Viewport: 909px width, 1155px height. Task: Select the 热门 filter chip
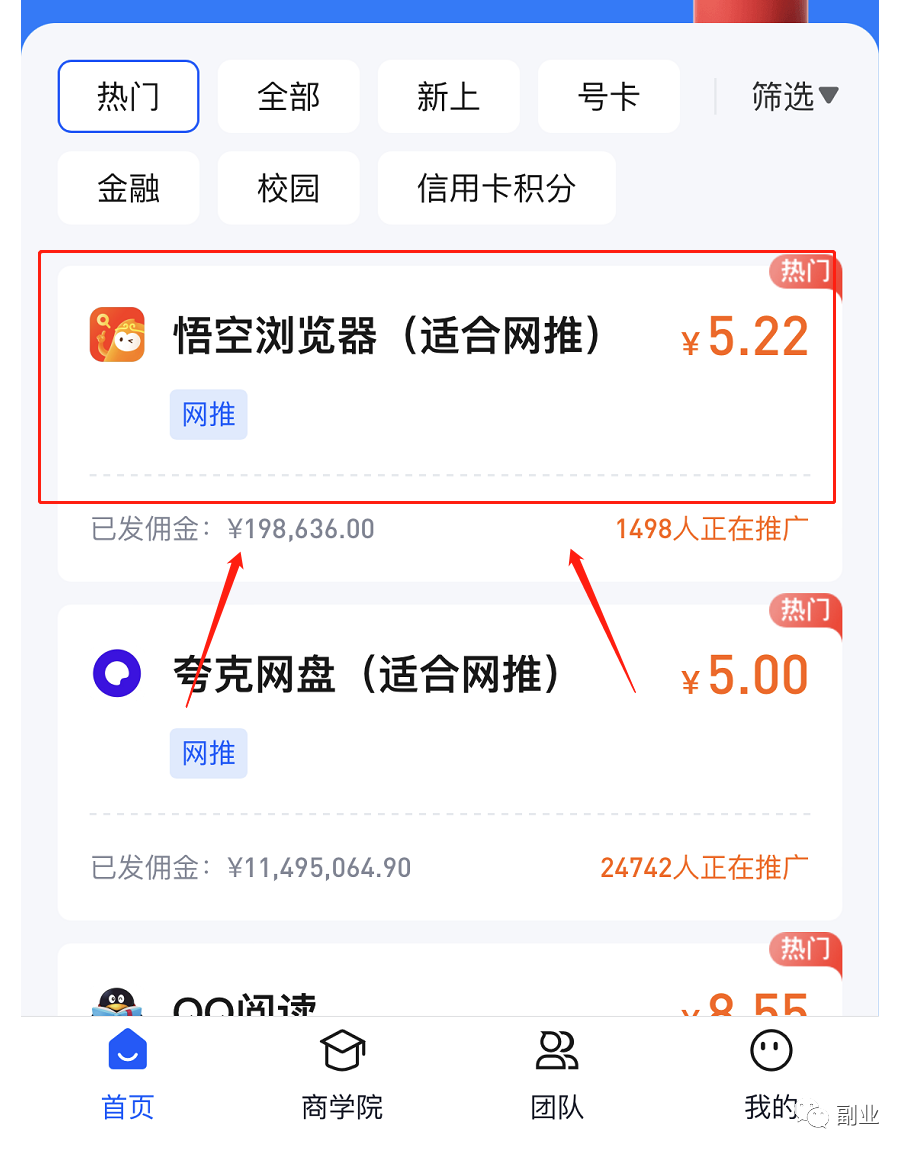coord(128,97)
